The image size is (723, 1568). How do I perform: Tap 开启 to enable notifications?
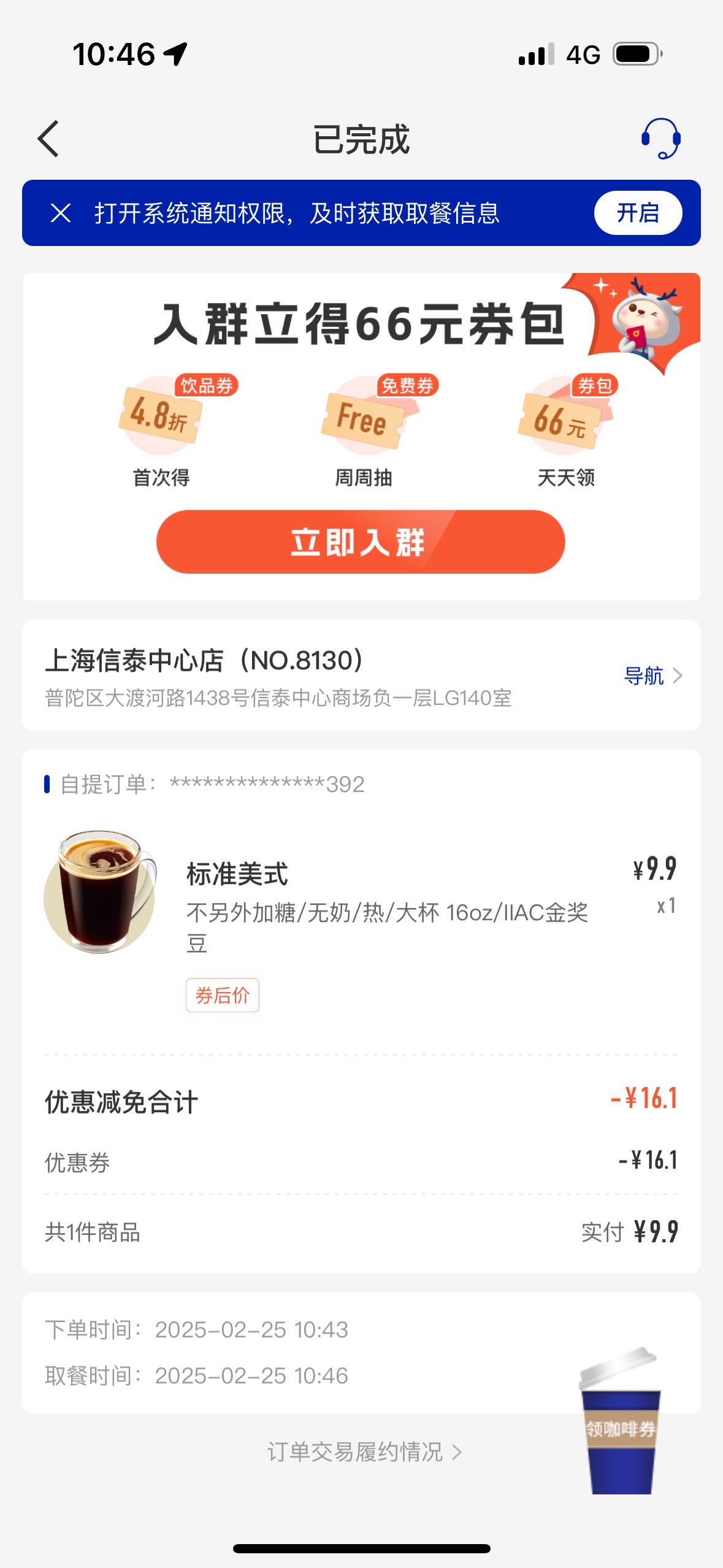click(x=638, y=213)
